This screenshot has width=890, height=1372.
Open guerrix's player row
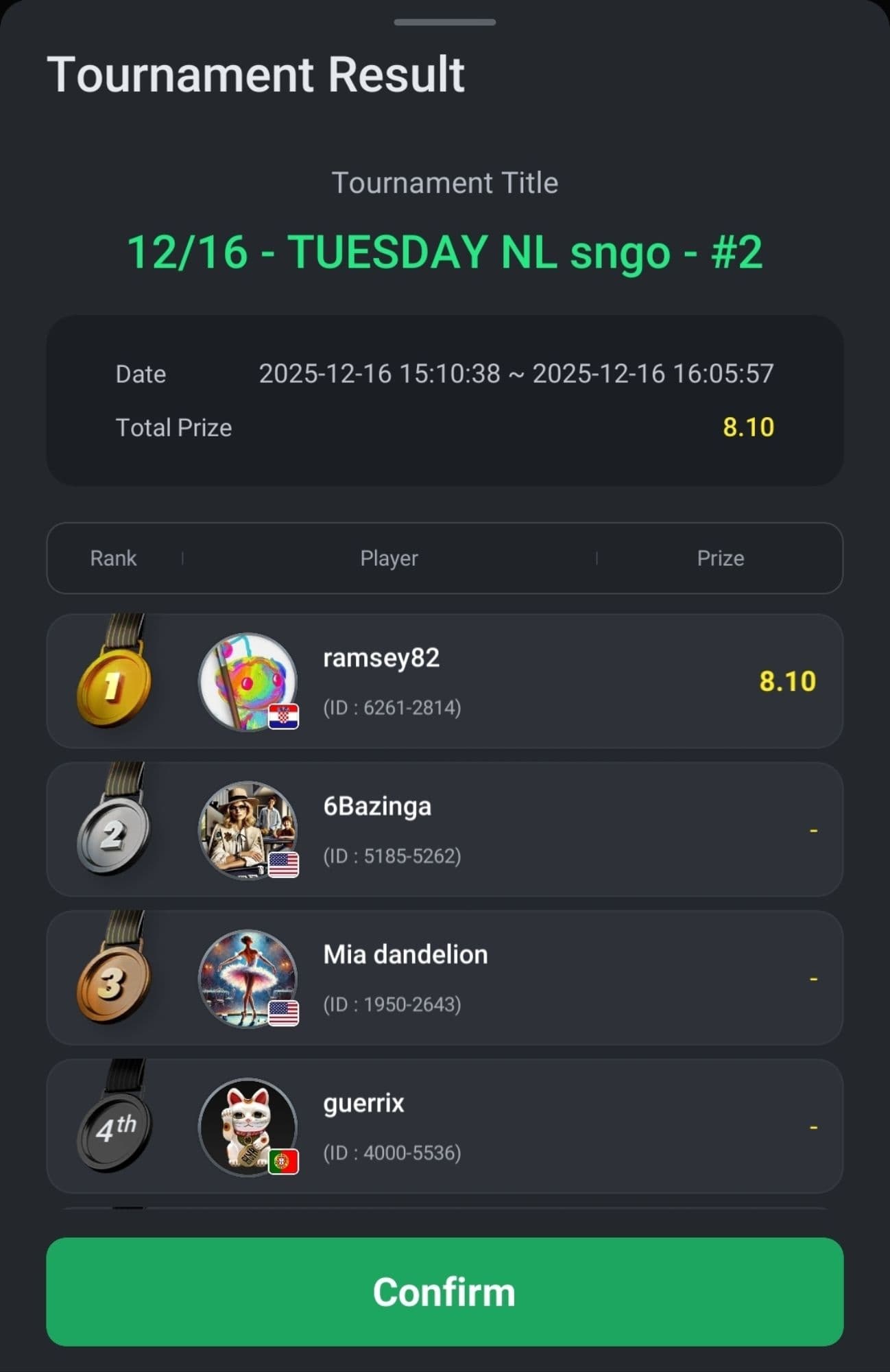[444, 1126]
